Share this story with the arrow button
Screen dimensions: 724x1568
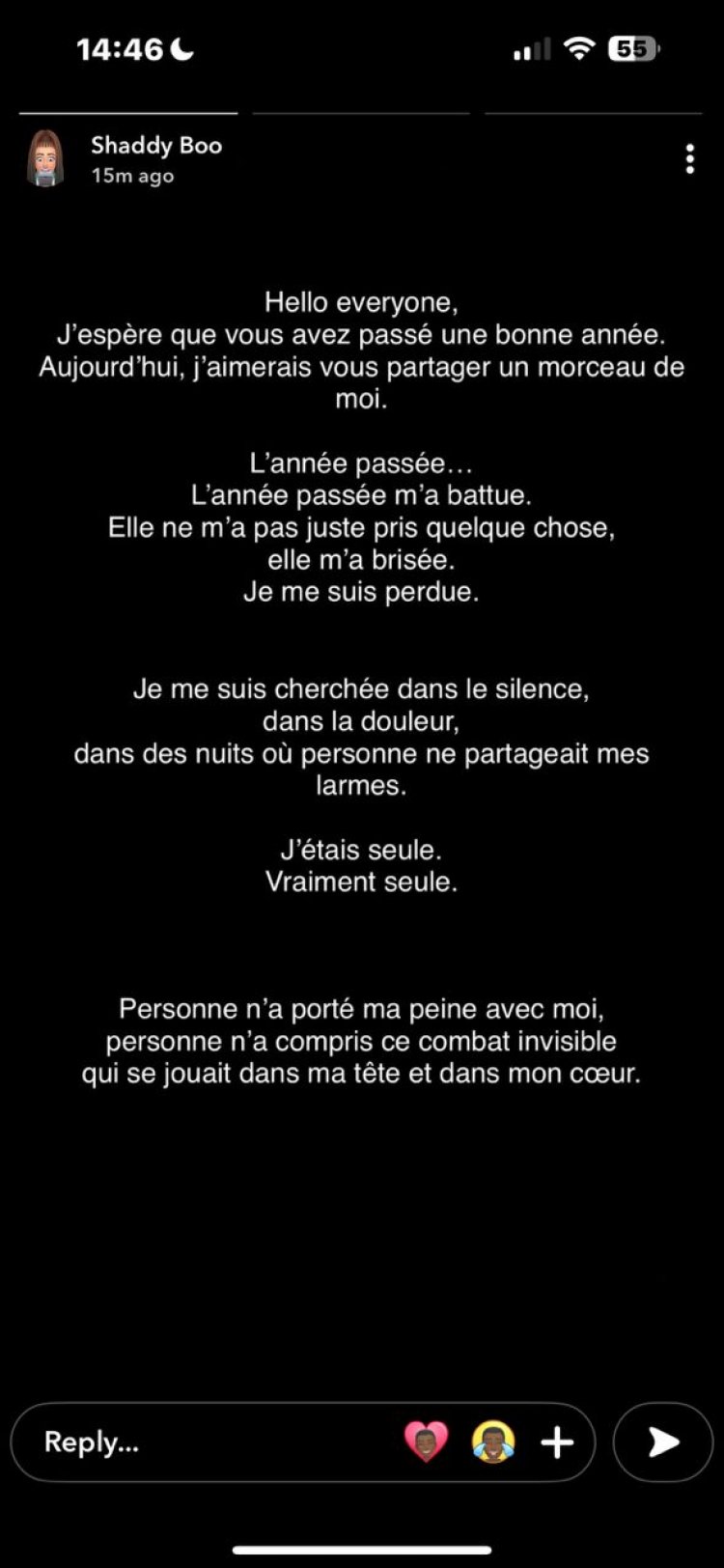pyautogui.click(x=662, y=1442)
